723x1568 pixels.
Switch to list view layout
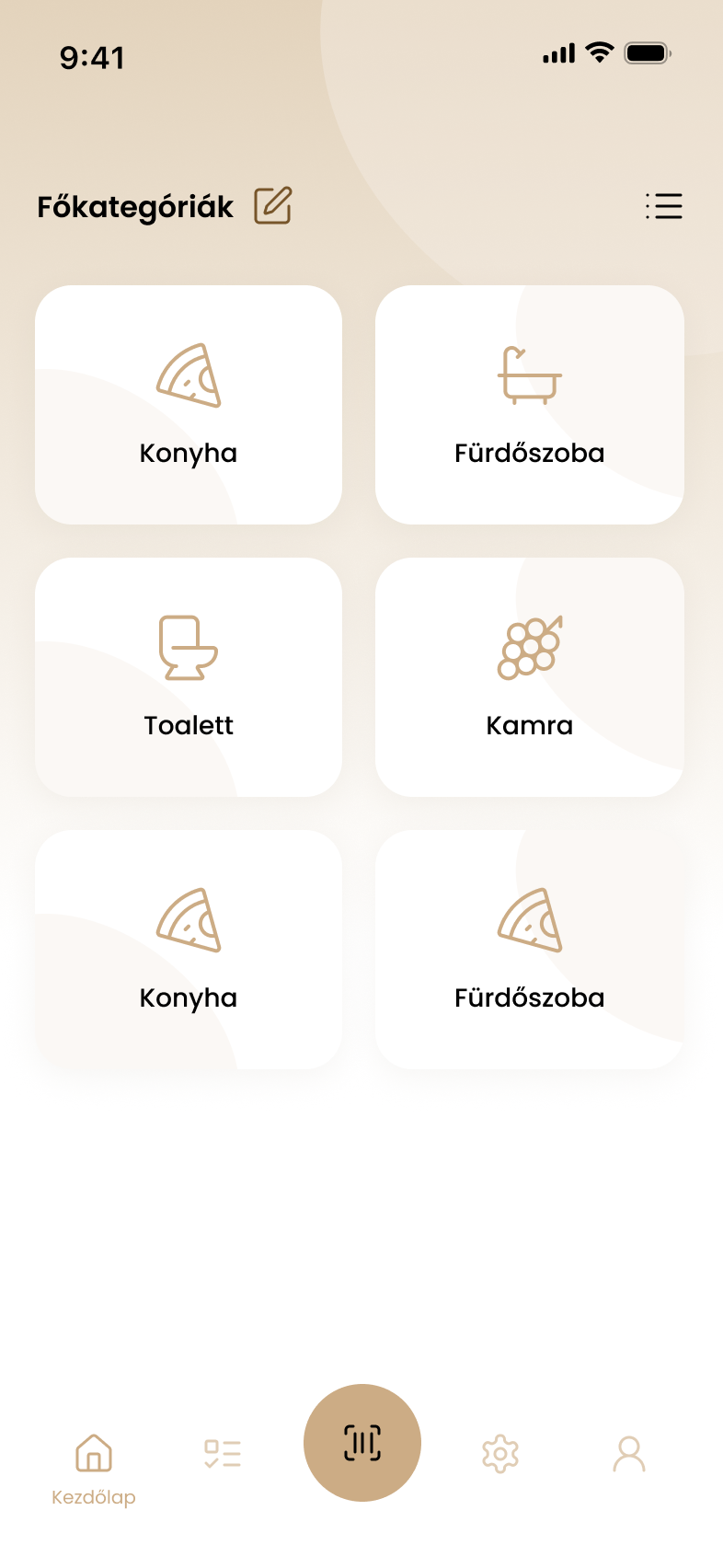point(663,206)
